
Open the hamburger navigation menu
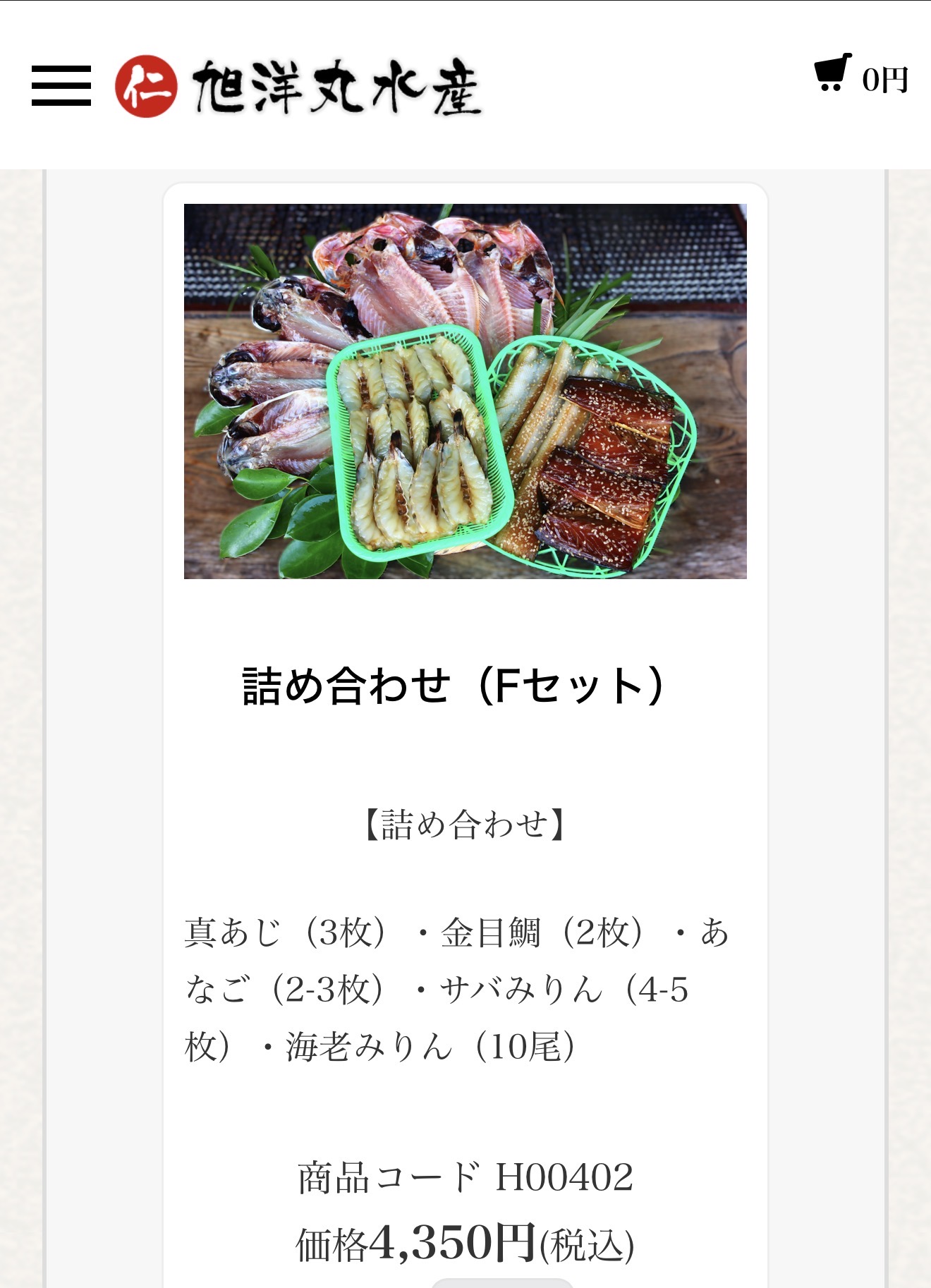pos(61,86)
